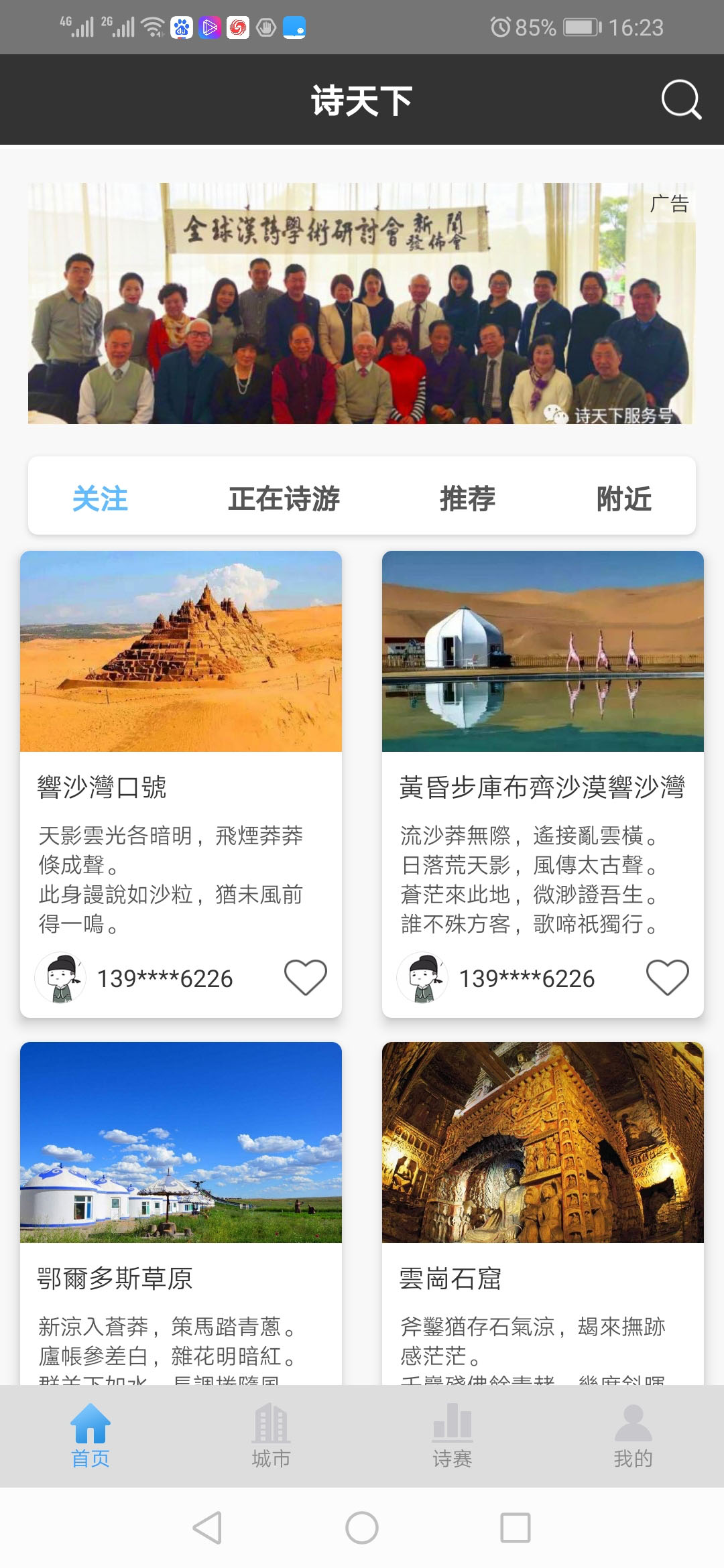Open the 城市 city section icon
The height and width of the screenshot is (1568, 724).
click(x=271, y=1417)
